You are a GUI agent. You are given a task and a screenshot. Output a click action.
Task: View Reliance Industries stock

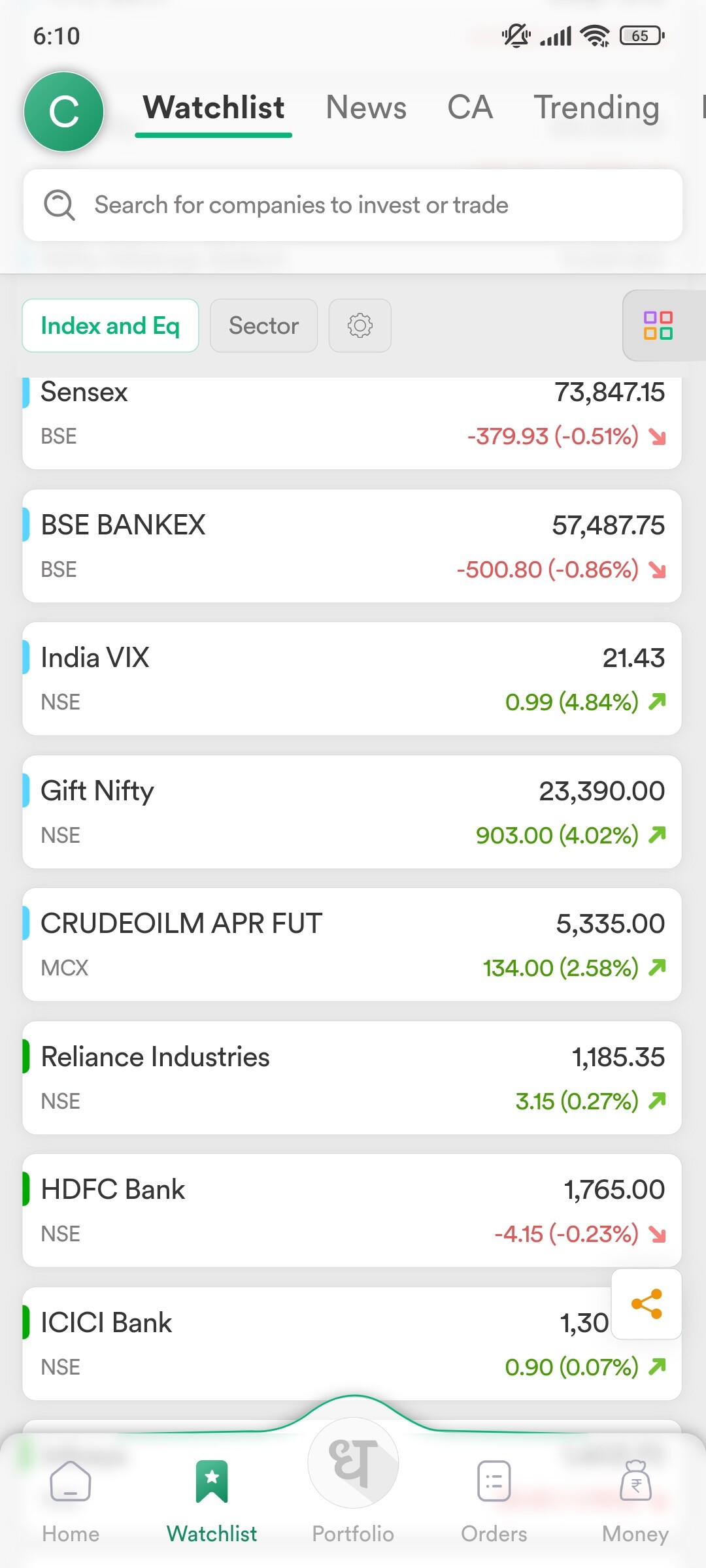pos(352,1078)
